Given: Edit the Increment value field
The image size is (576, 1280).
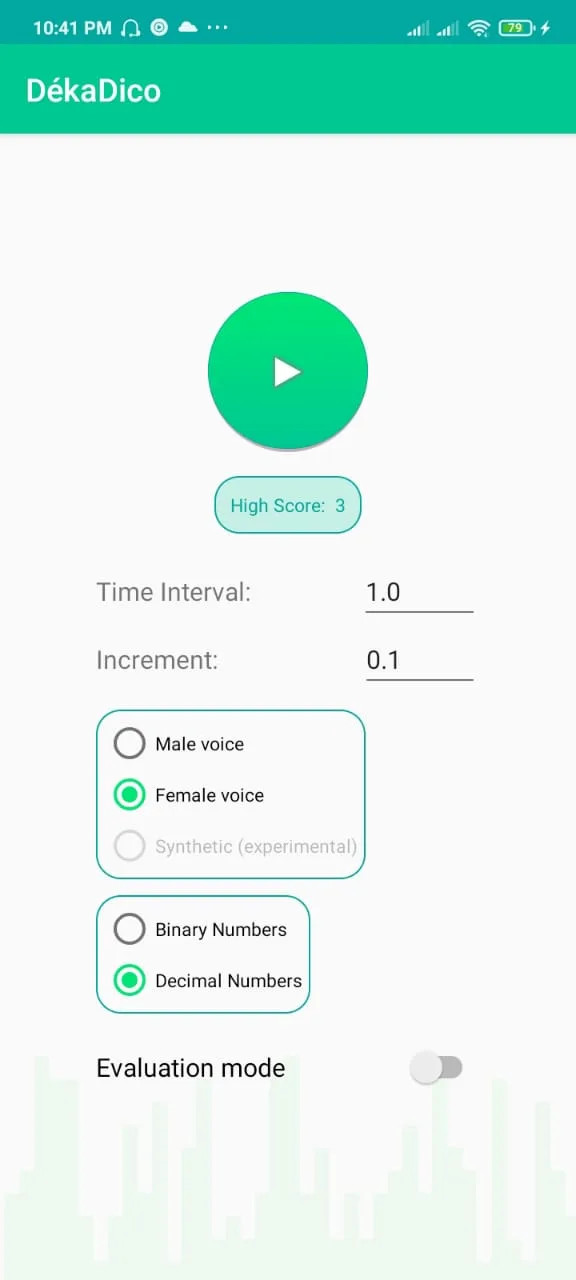Looking at the screenshot, I should 419,660.
